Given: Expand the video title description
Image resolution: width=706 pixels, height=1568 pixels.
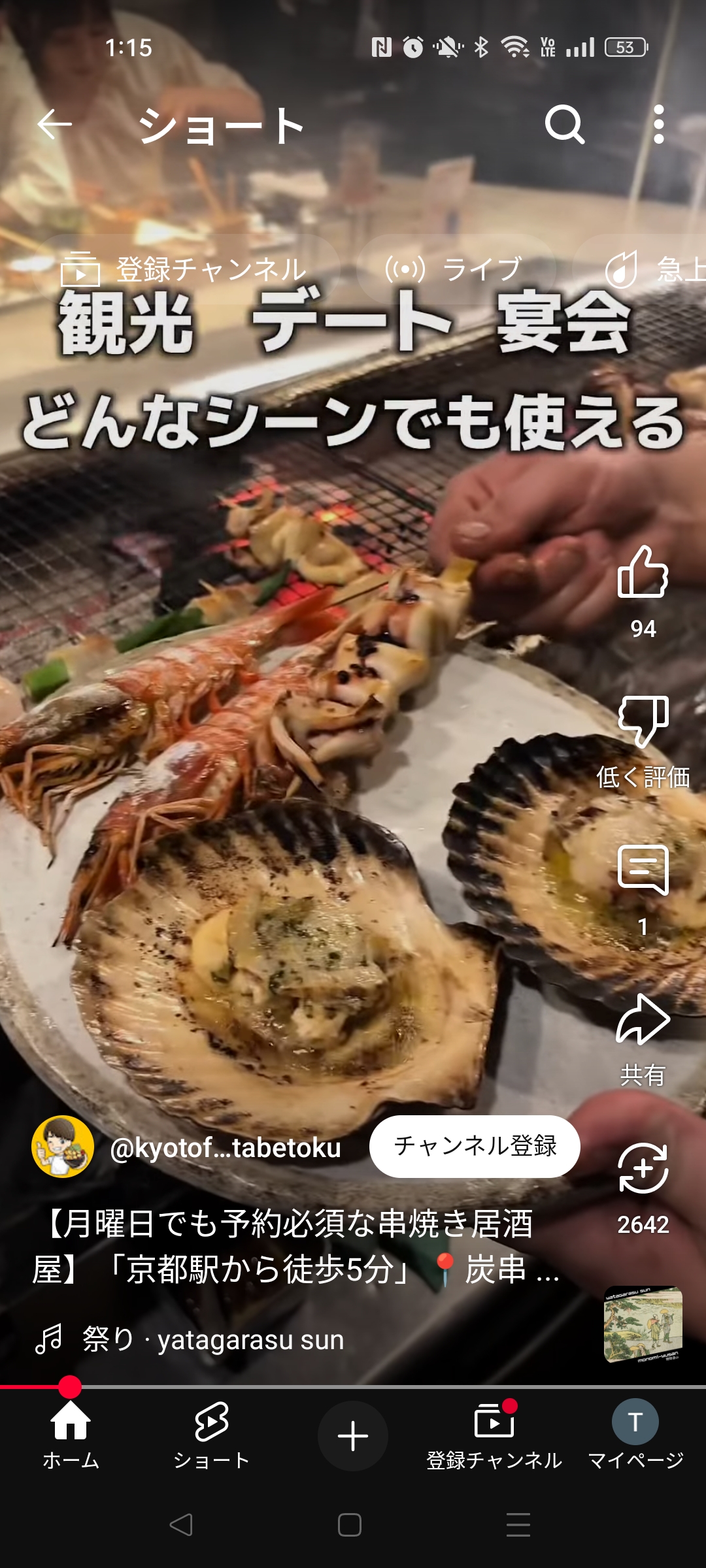Looking at the screenshot, I should click(295, 1246).
